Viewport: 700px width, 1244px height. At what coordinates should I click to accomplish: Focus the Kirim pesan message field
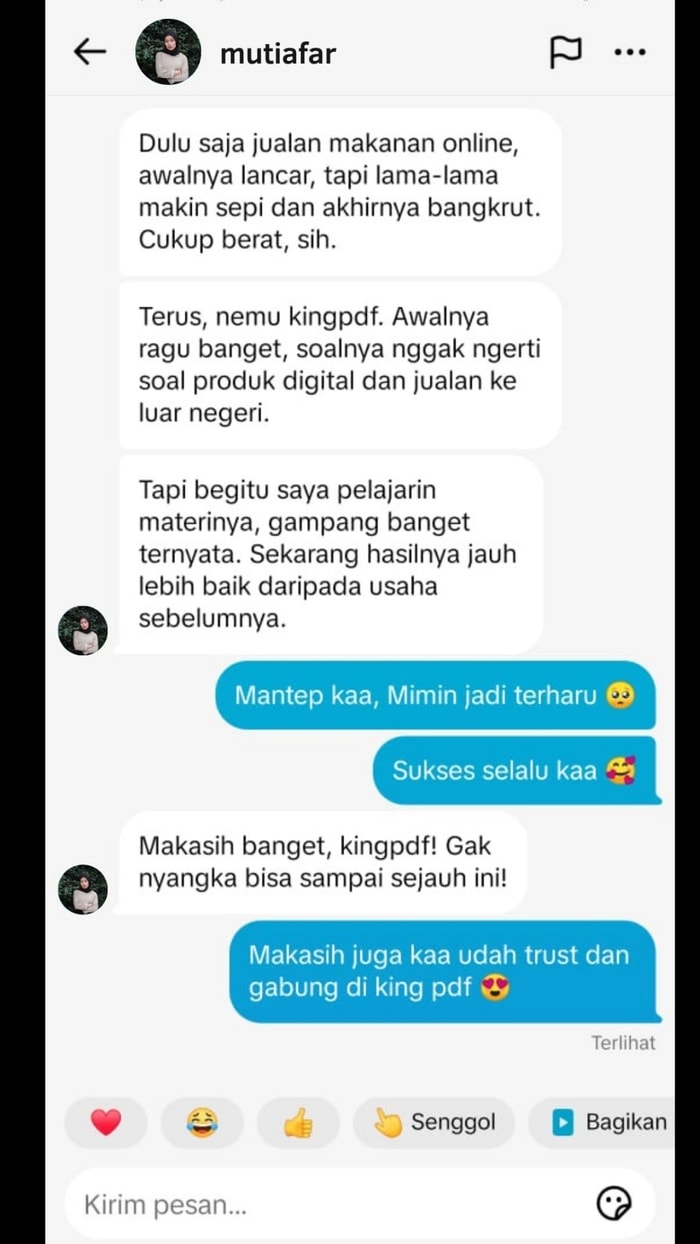(x=320, y=1204)
